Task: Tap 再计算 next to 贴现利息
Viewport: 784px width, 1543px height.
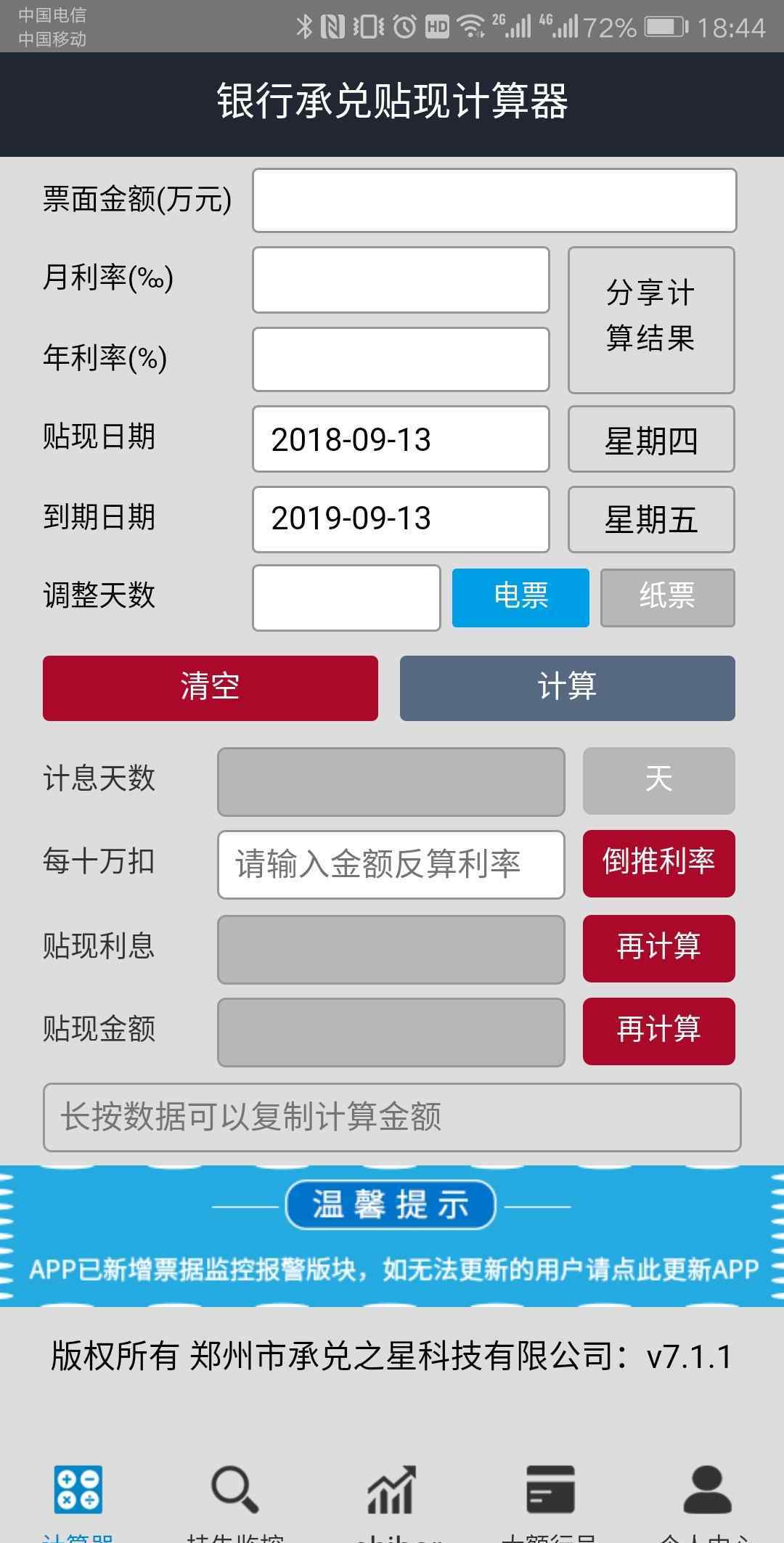Action: click(x=659, y=948)
